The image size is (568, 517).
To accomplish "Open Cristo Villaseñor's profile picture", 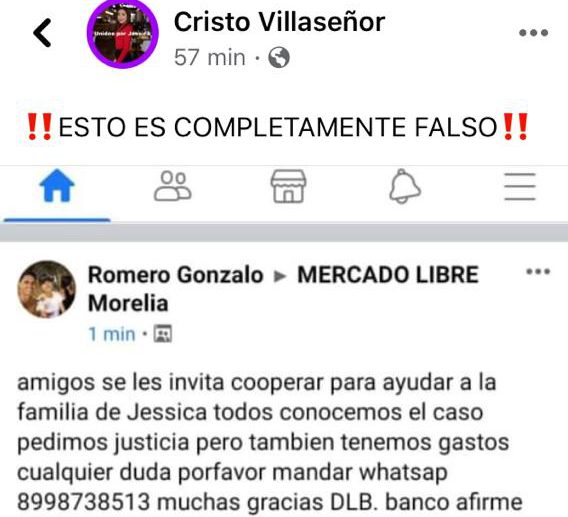I will (122, 33).
